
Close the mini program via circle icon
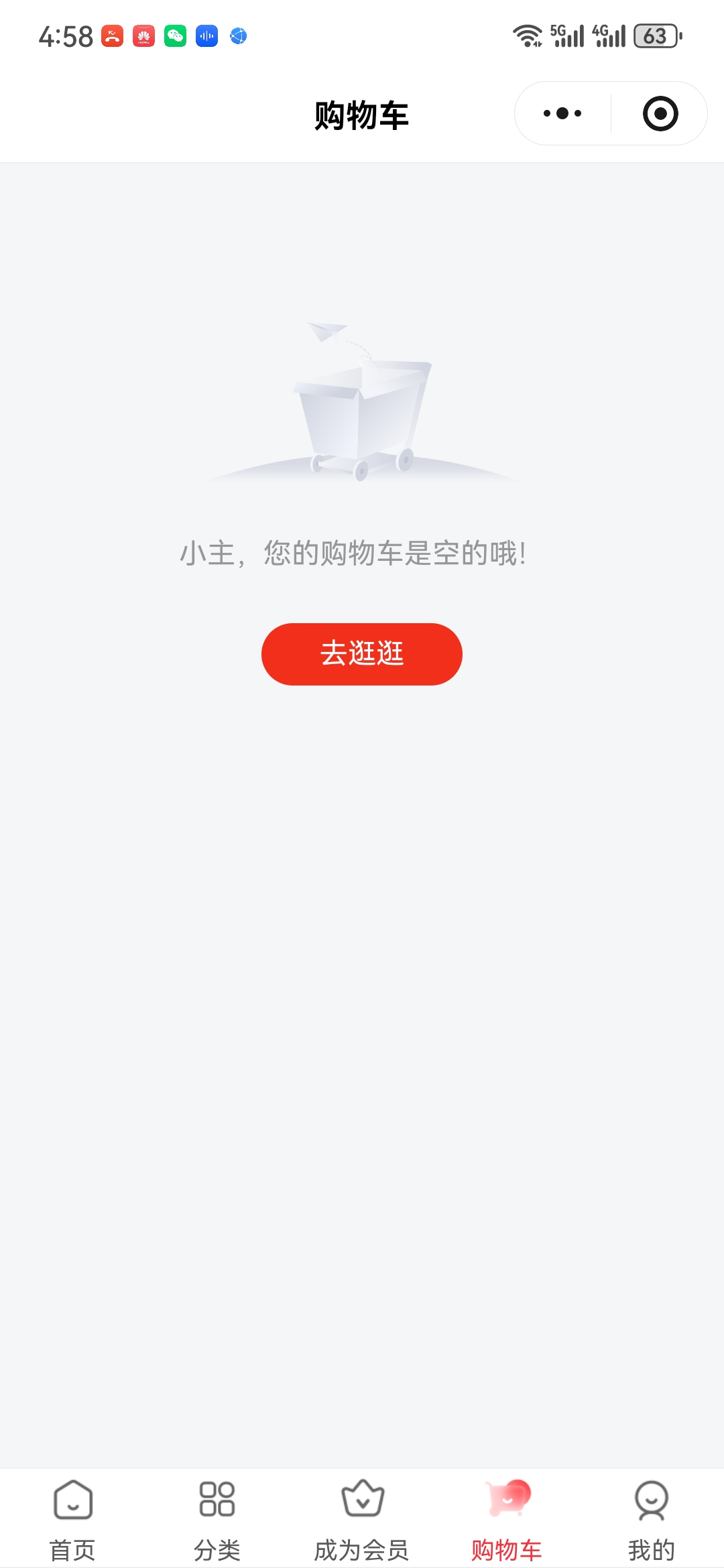tap(660, 113)
